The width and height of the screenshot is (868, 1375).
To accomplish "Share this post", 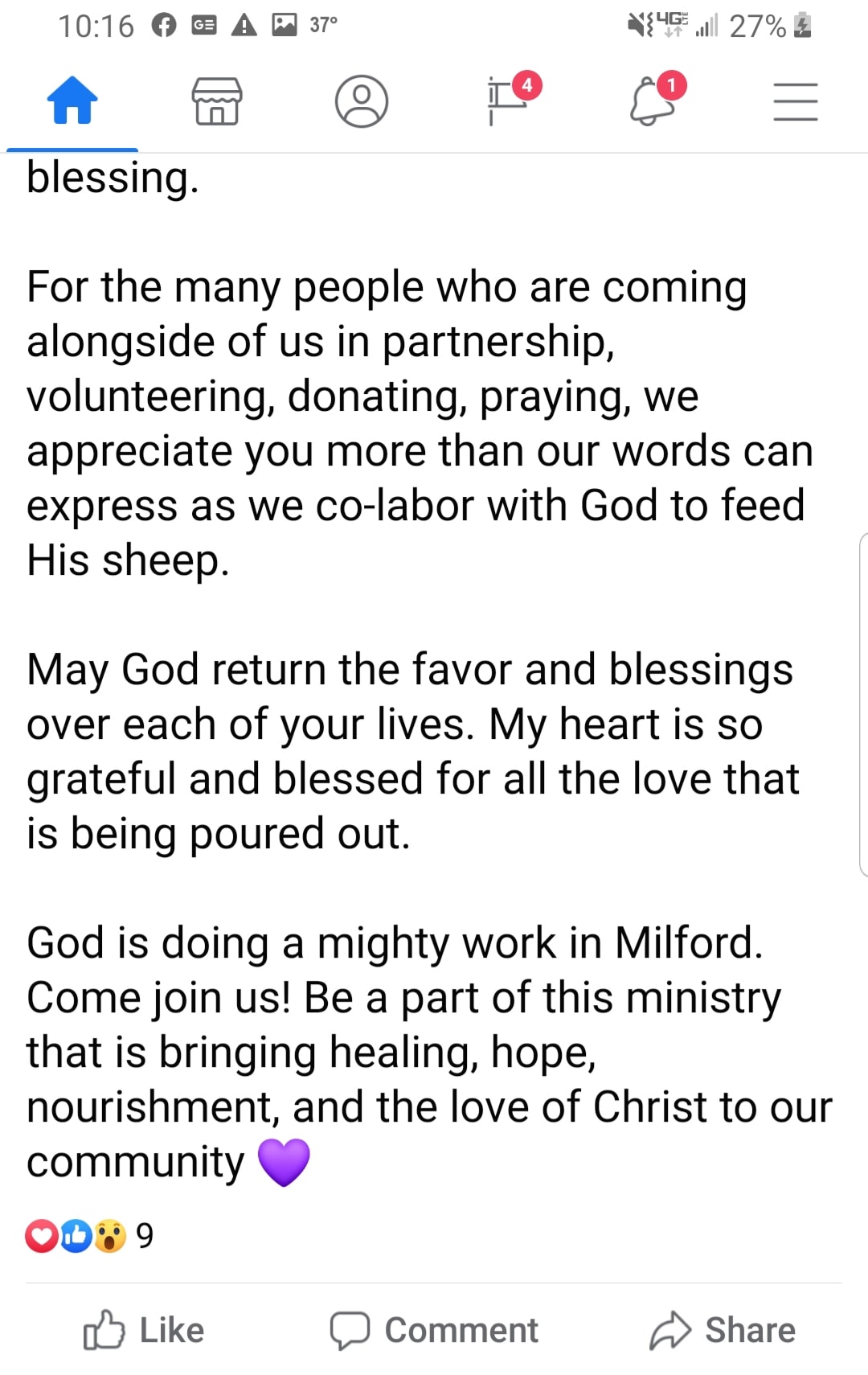I will pos(723,1330).
